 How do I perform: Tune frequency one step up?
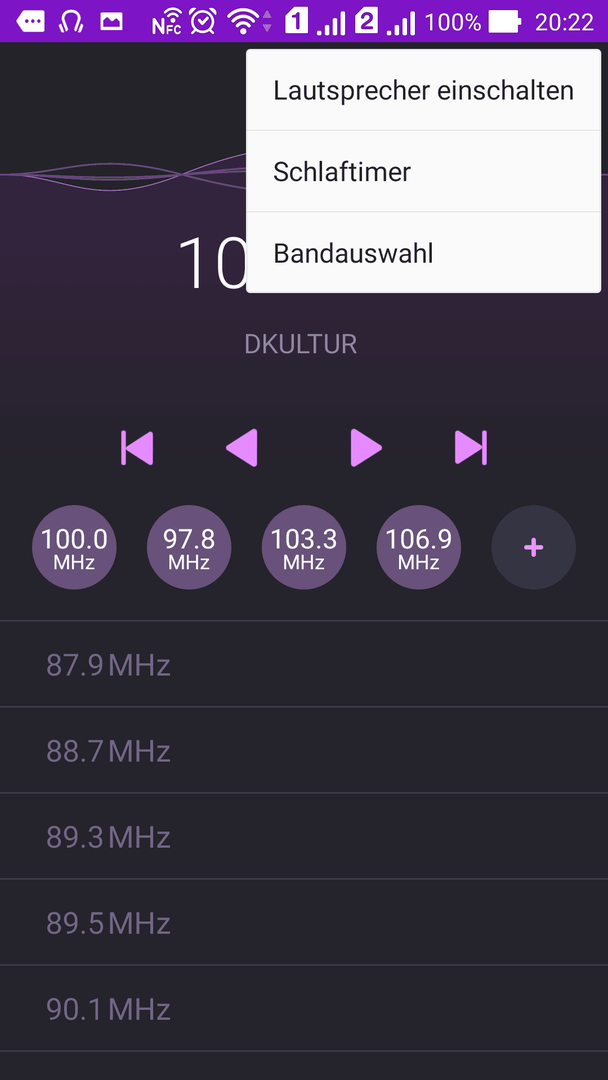tap(366, 448)
